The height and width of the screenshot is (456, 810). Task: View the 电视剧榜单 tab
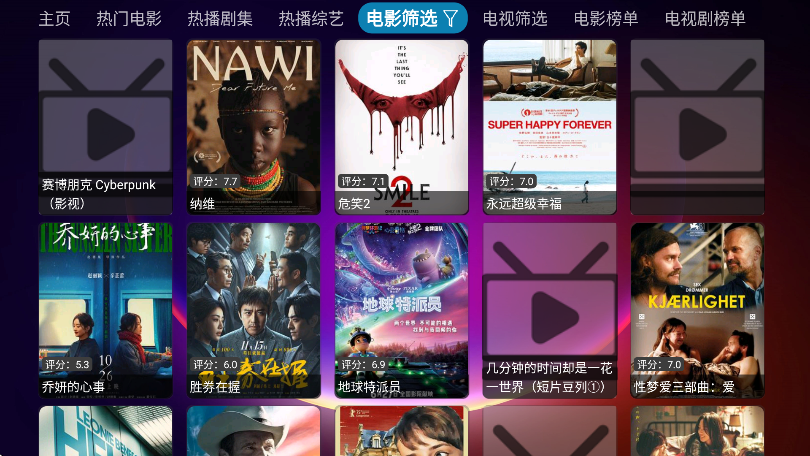705,18
